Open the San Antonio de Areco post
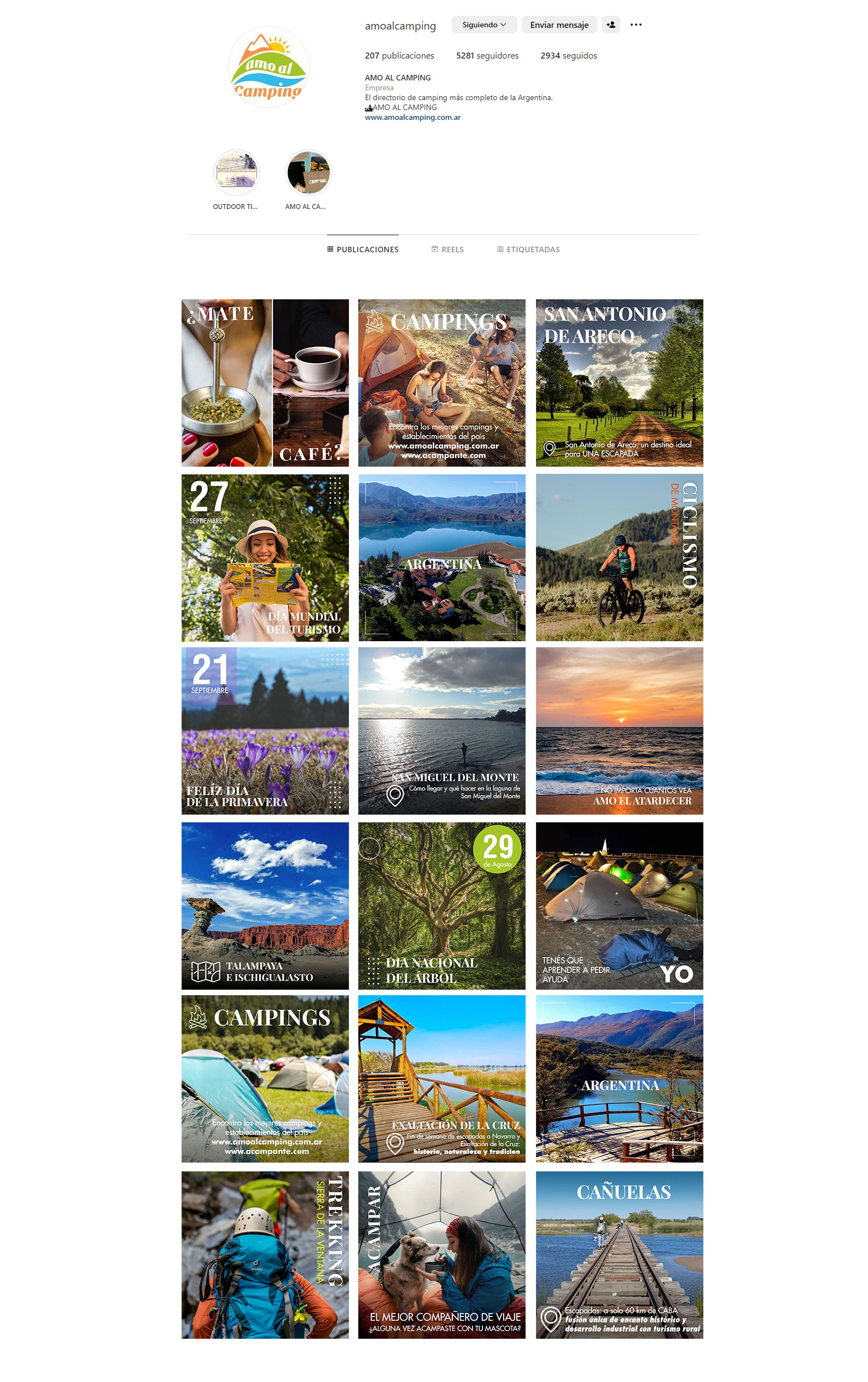868x1382 pixels. pyautogui.click(x=619, y=383)
